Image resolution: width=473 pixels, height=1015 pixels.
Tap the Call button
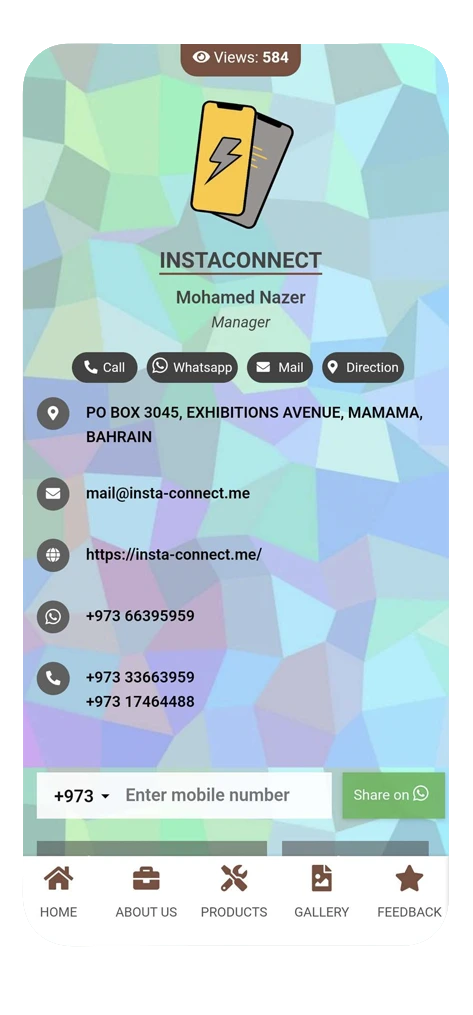coord(104,367)
